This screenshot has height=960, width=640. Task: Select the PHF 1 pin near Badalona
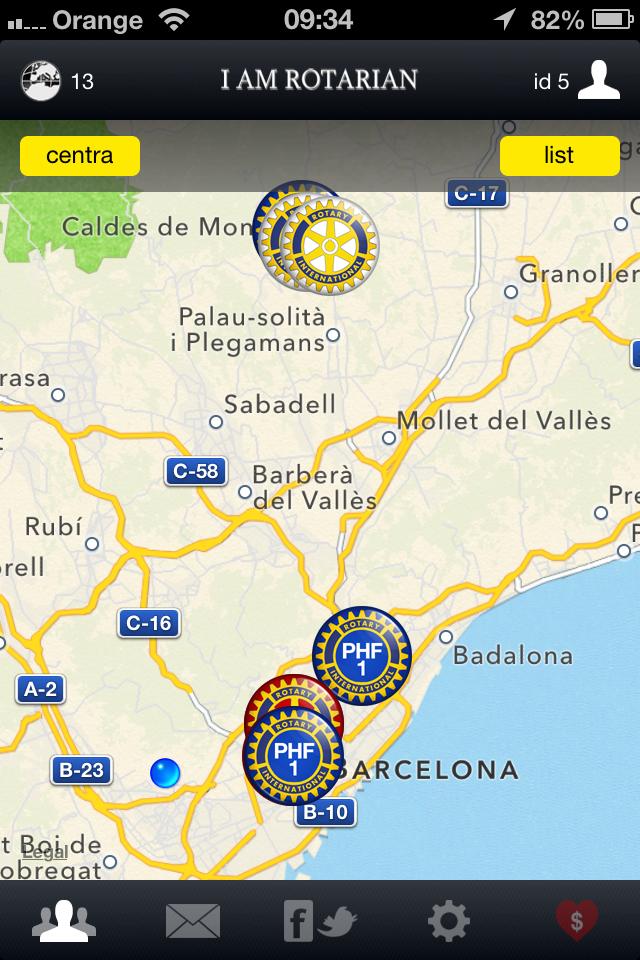pos(362,655)
